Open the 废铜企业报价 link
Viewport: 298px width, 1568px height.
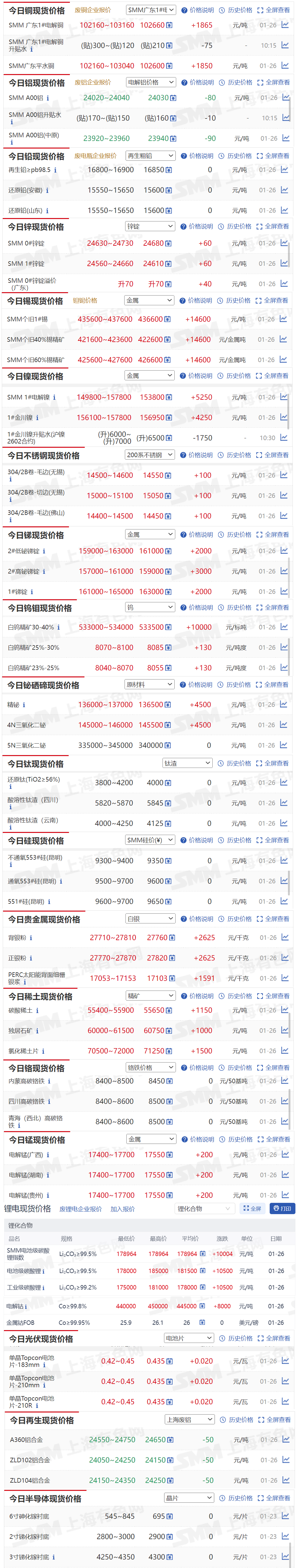click(92, 10)
